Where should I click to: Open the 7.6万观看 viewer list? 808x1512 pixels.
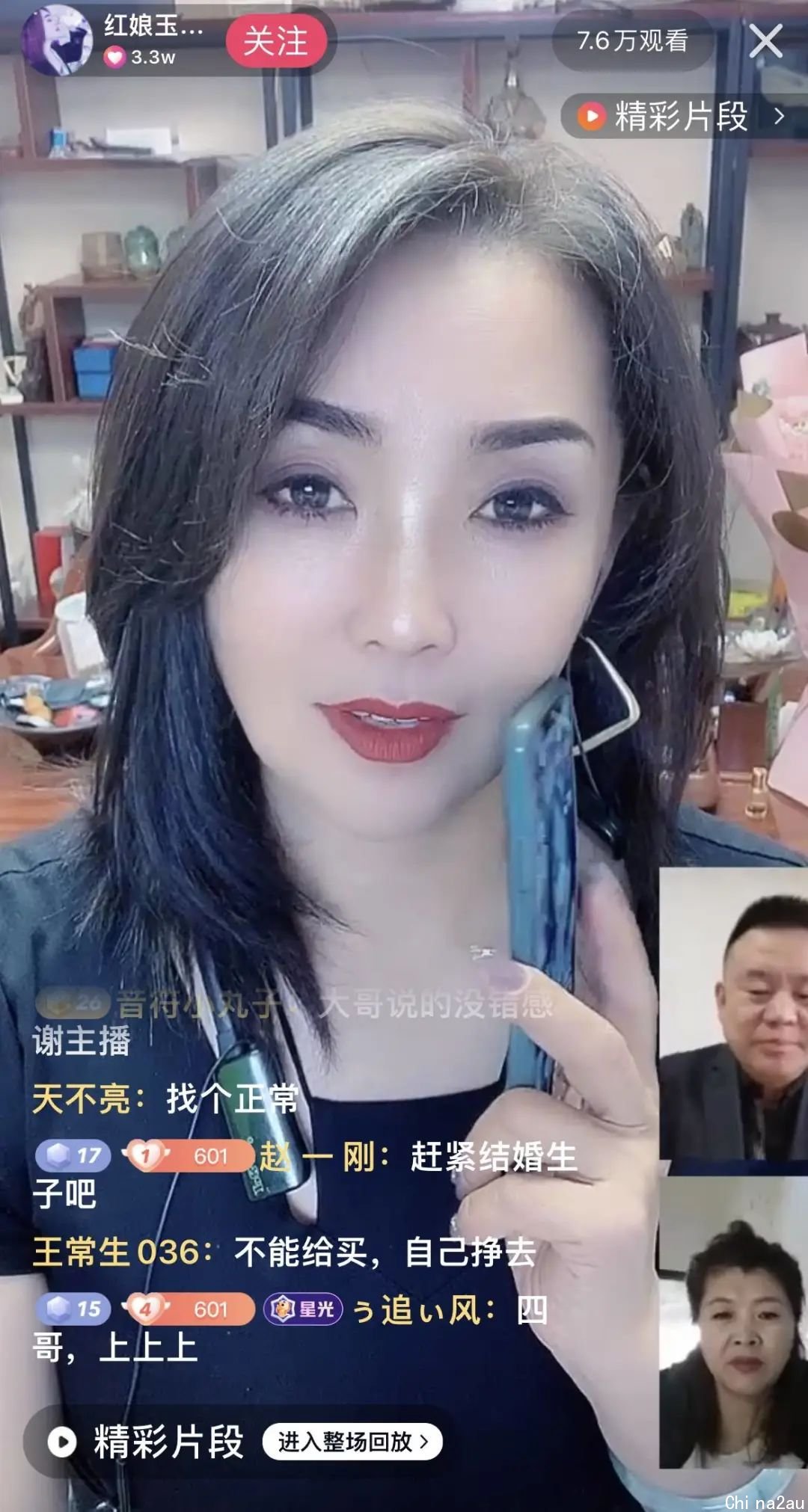click(632, 41)
